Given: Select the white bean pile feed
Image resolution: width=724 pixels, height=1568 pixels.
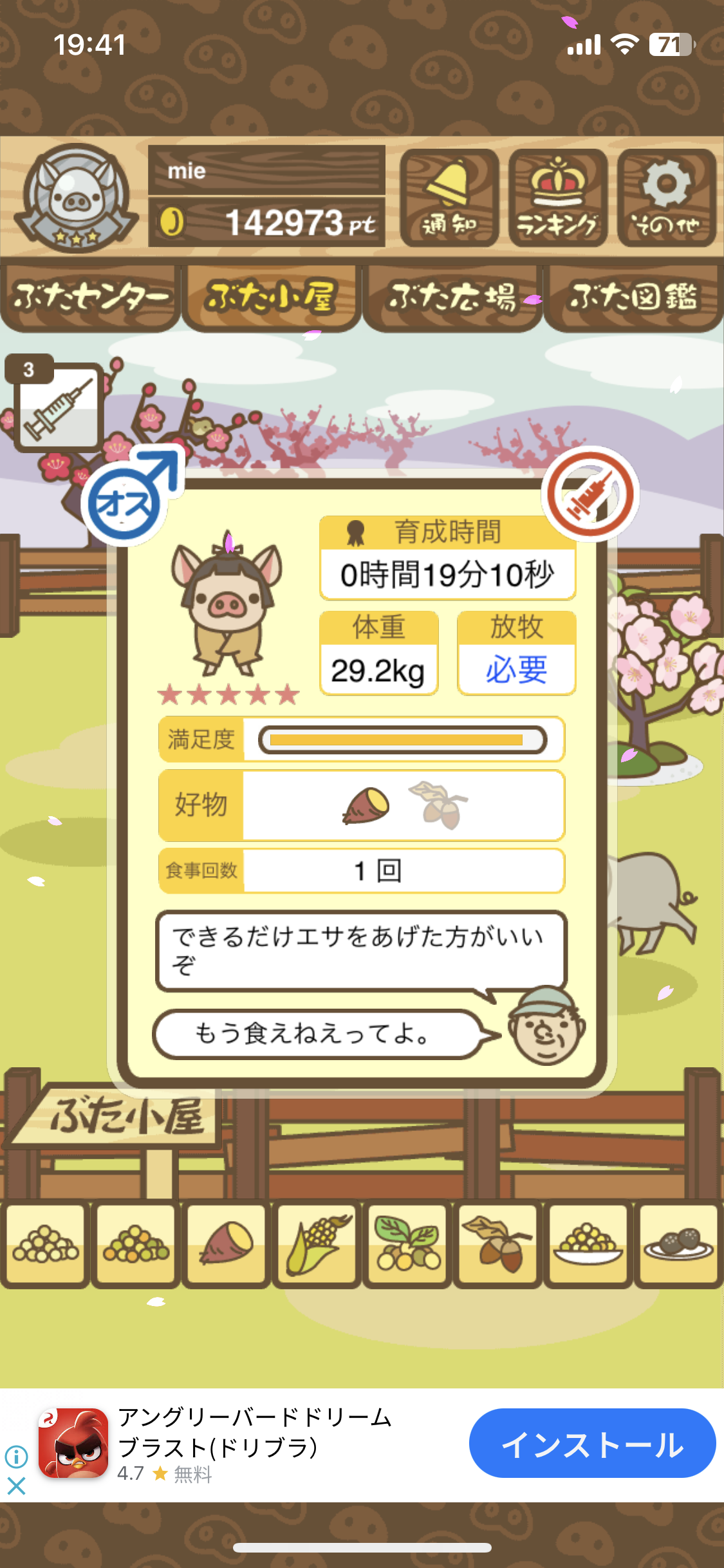Looking at the screenshot, I should (45, 1244).
